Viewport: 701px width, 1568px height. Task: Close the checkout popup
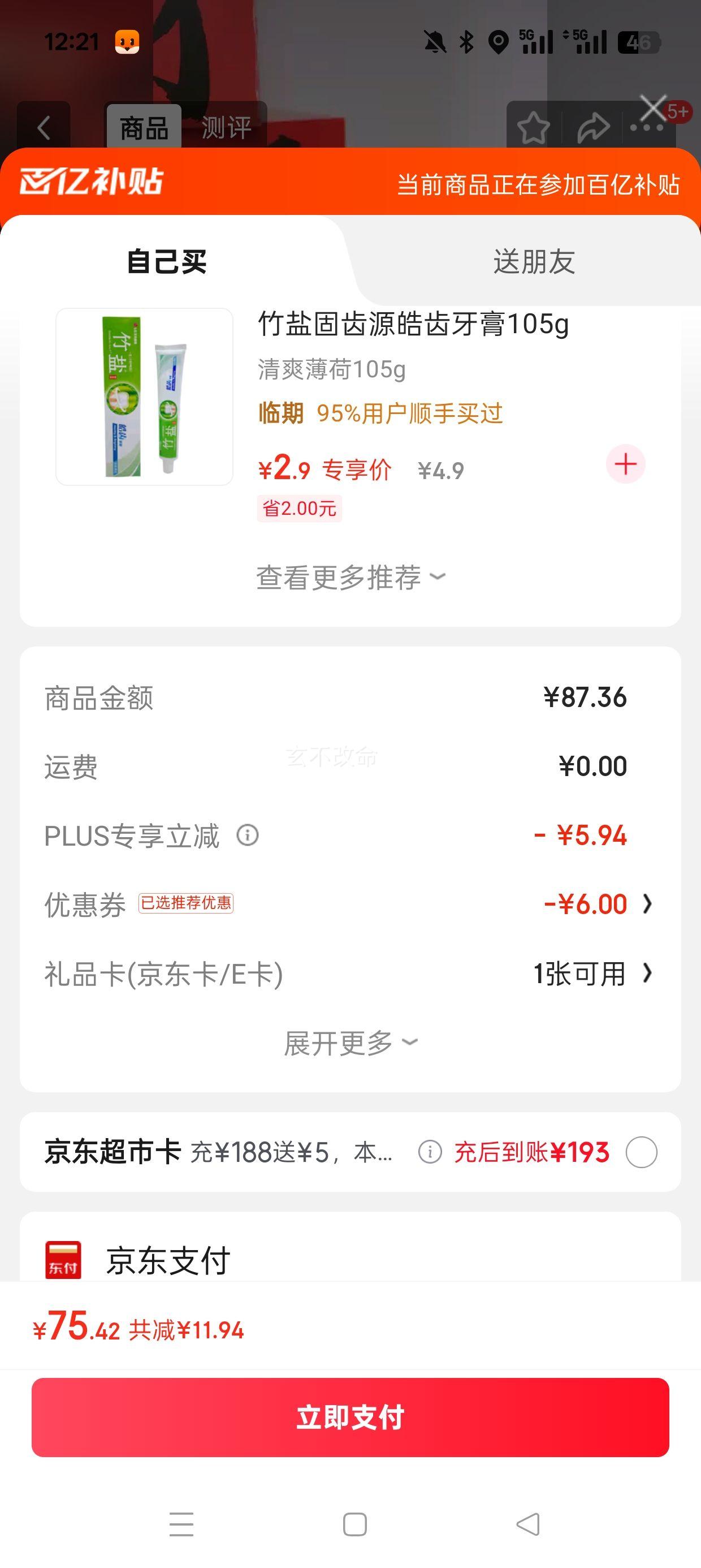653,109
